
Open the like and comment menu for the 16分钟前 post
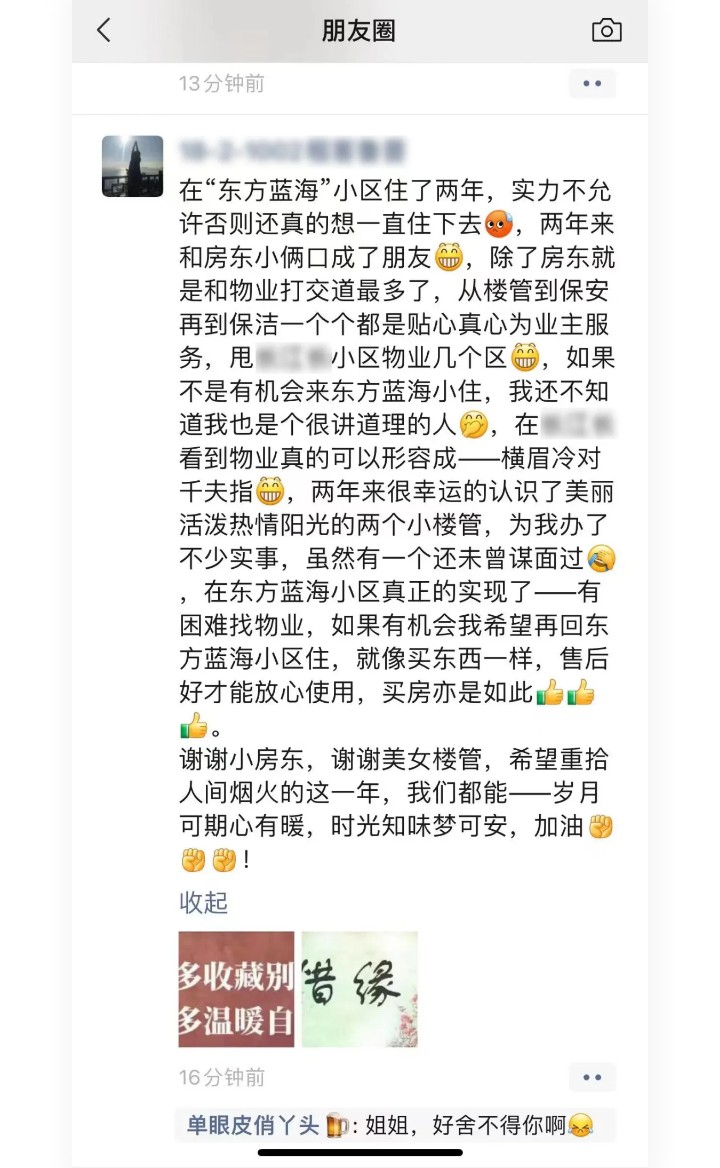pos(592,1077)
